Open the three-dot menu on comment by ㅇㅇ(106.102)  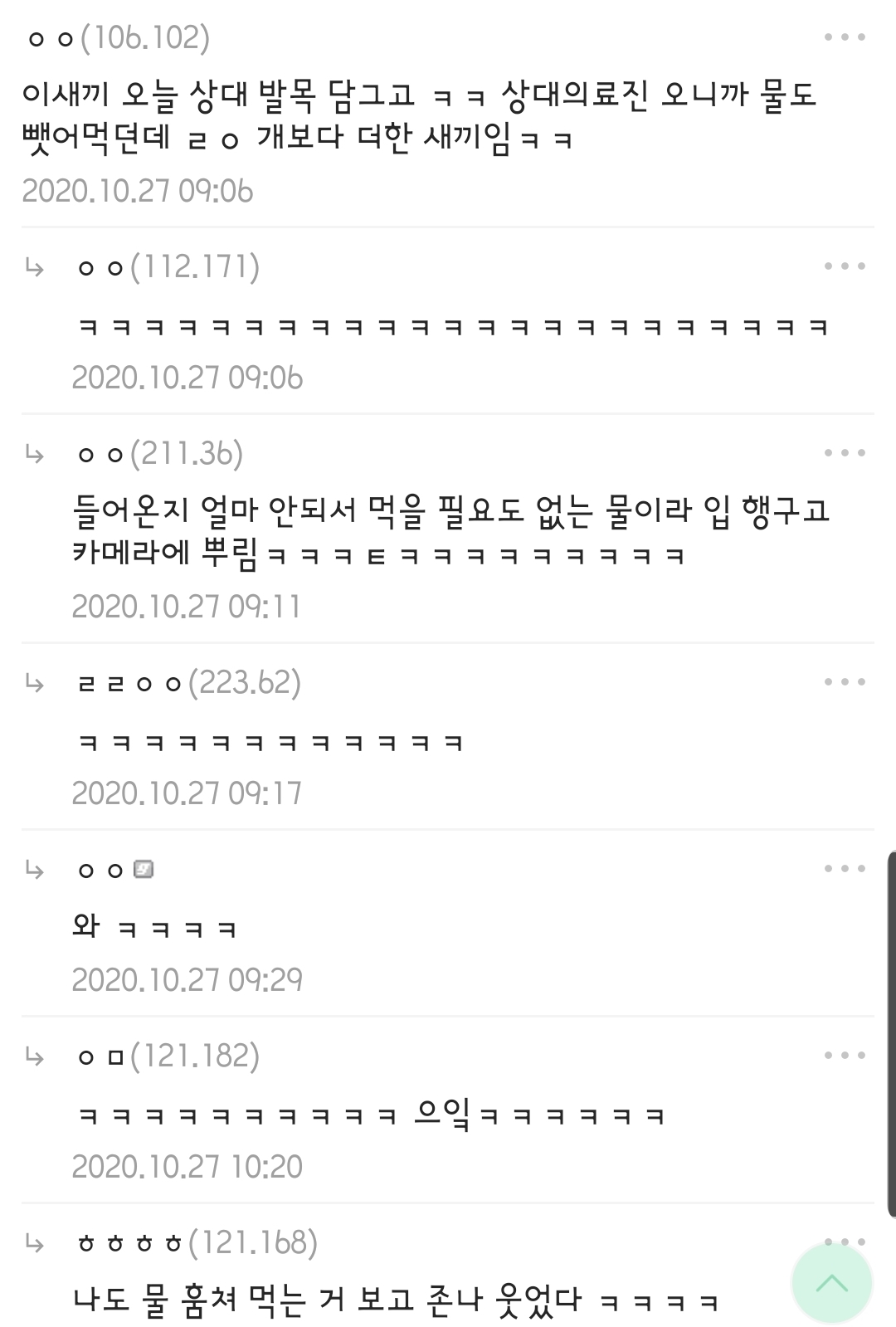coord(845,37)
